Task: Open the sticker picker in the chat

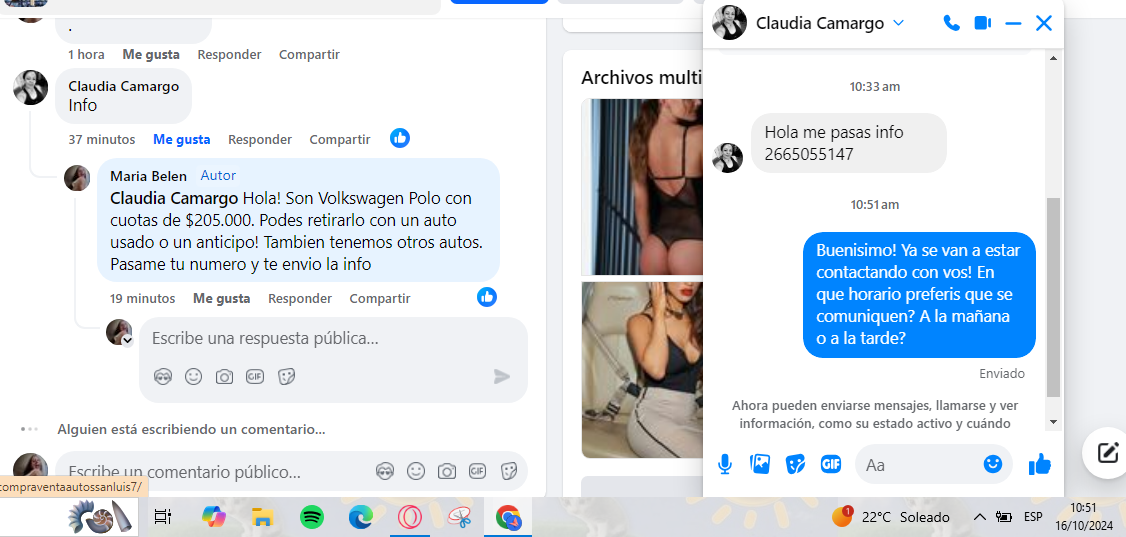Action: (x=795, y=464)
